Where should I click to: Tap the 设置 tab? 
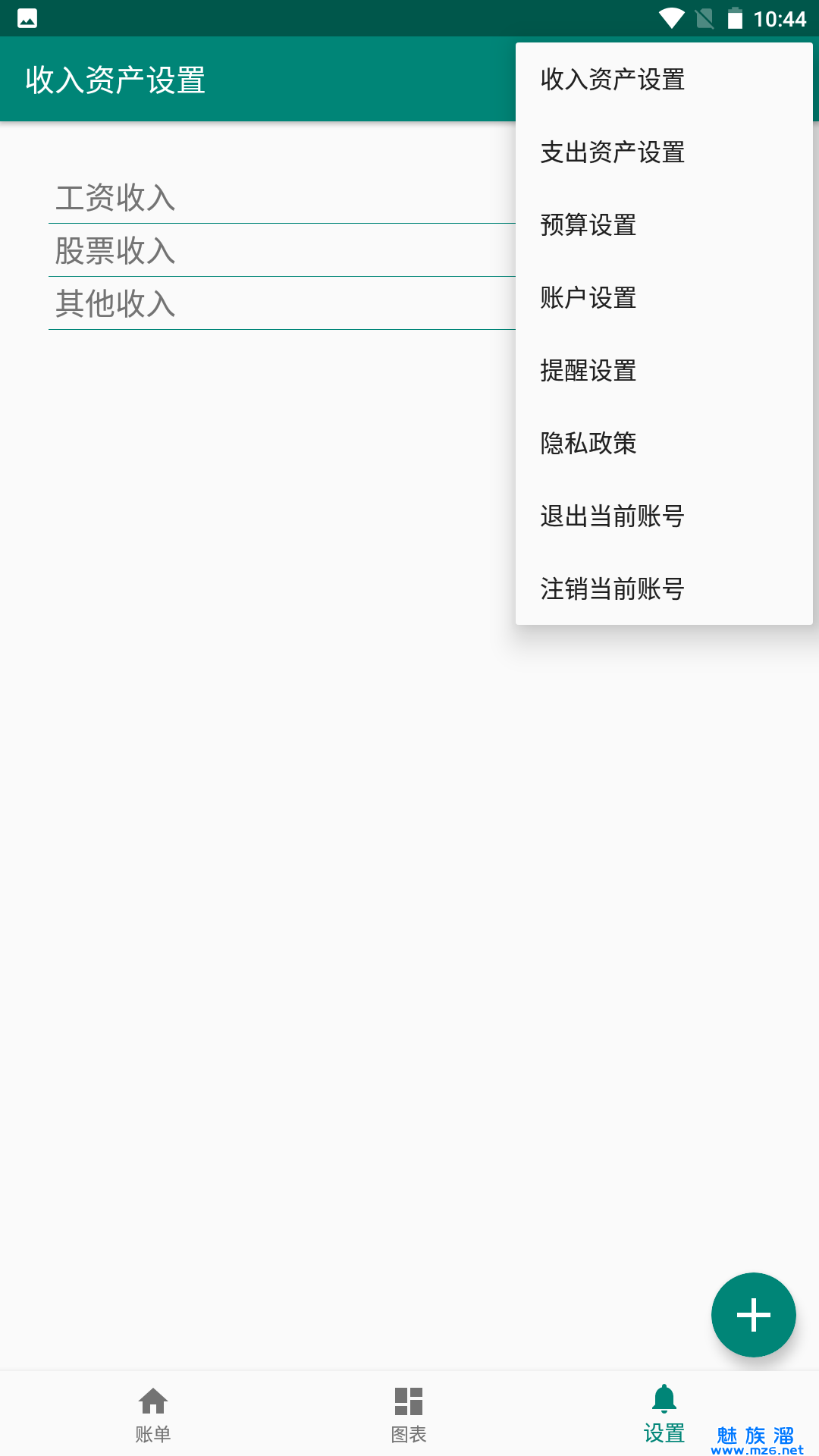[664, 1414]
